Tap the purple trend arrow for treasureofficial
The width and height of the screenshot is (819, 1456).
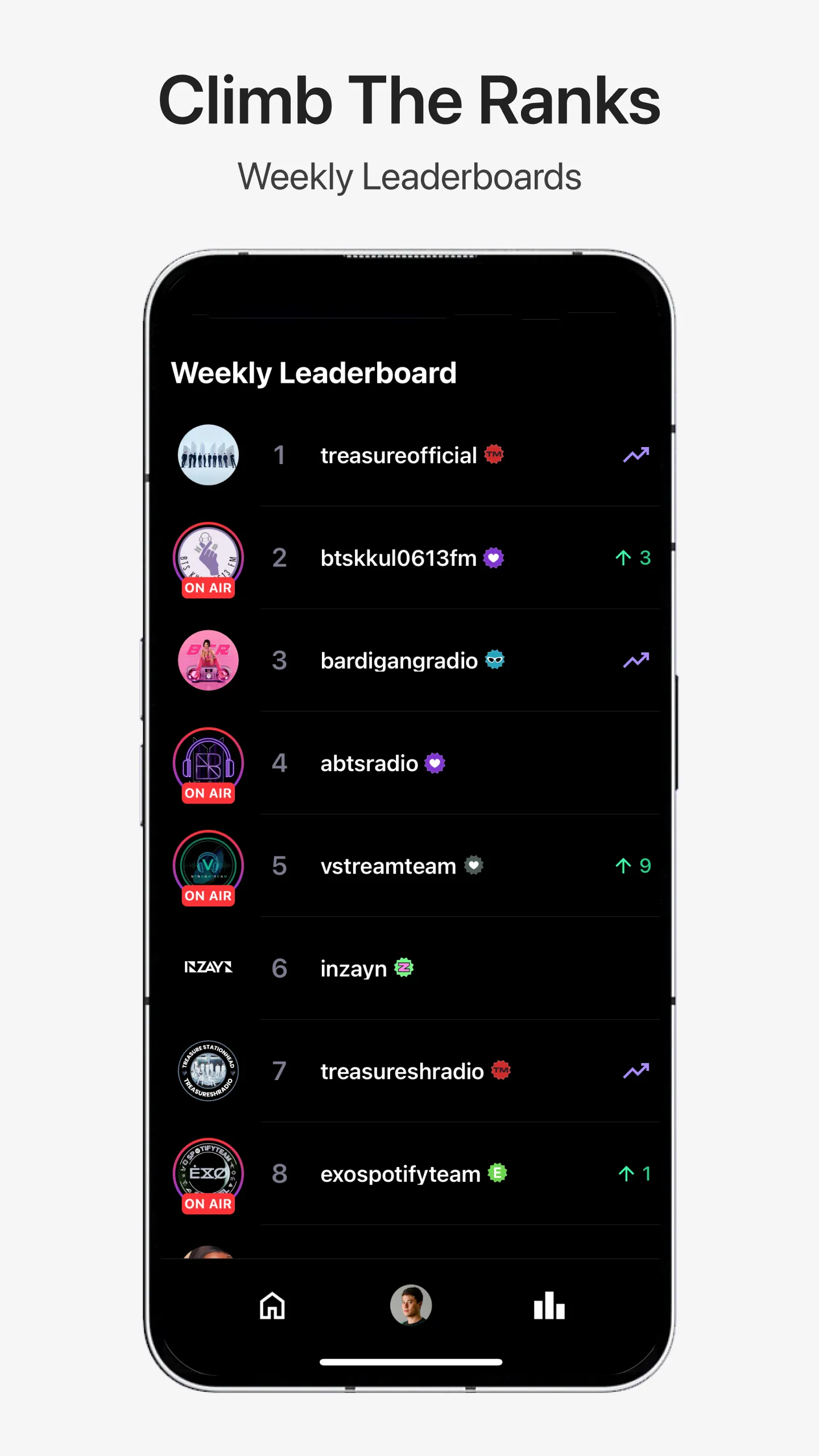click(x=635, y=454)
